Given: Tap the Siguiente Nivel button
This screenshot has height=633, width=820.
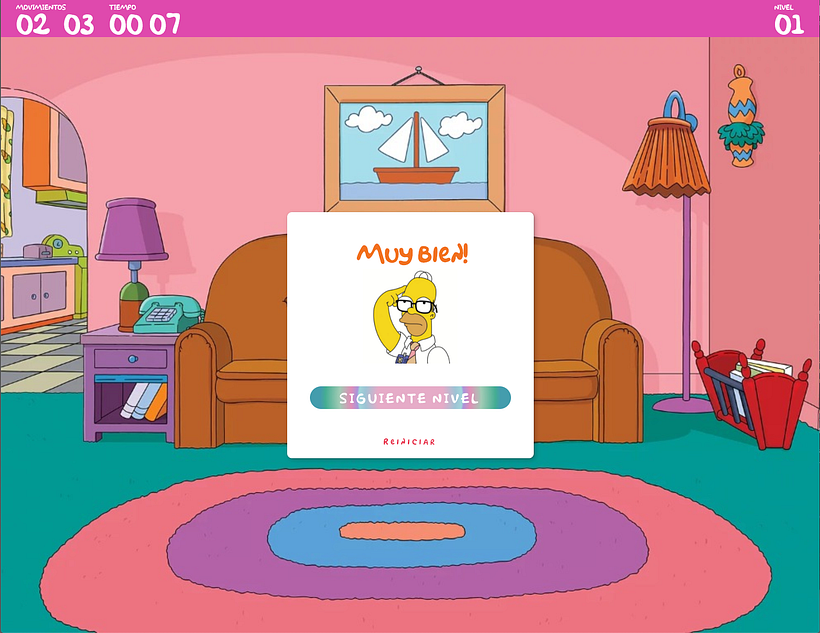Looking at the screenshot, I should pyautogui.click(x=410, y=398).
